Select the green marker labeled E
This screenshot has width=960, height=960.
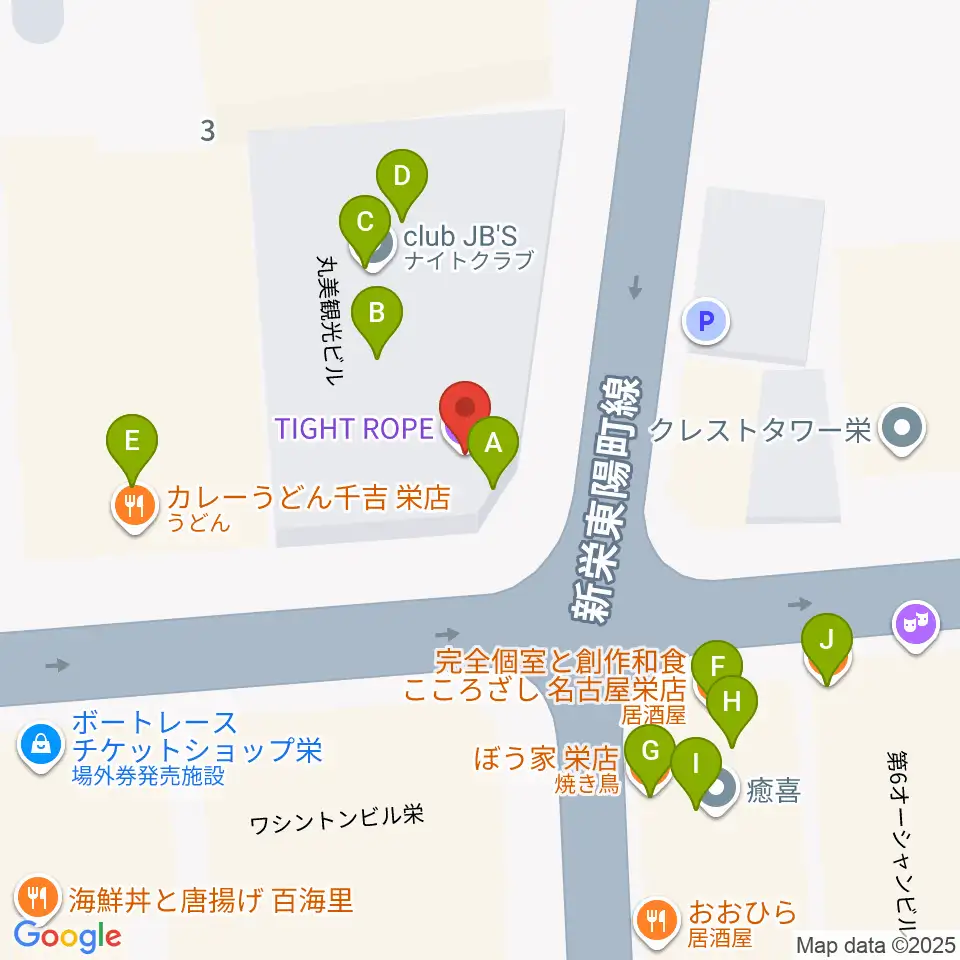(132, 448)
